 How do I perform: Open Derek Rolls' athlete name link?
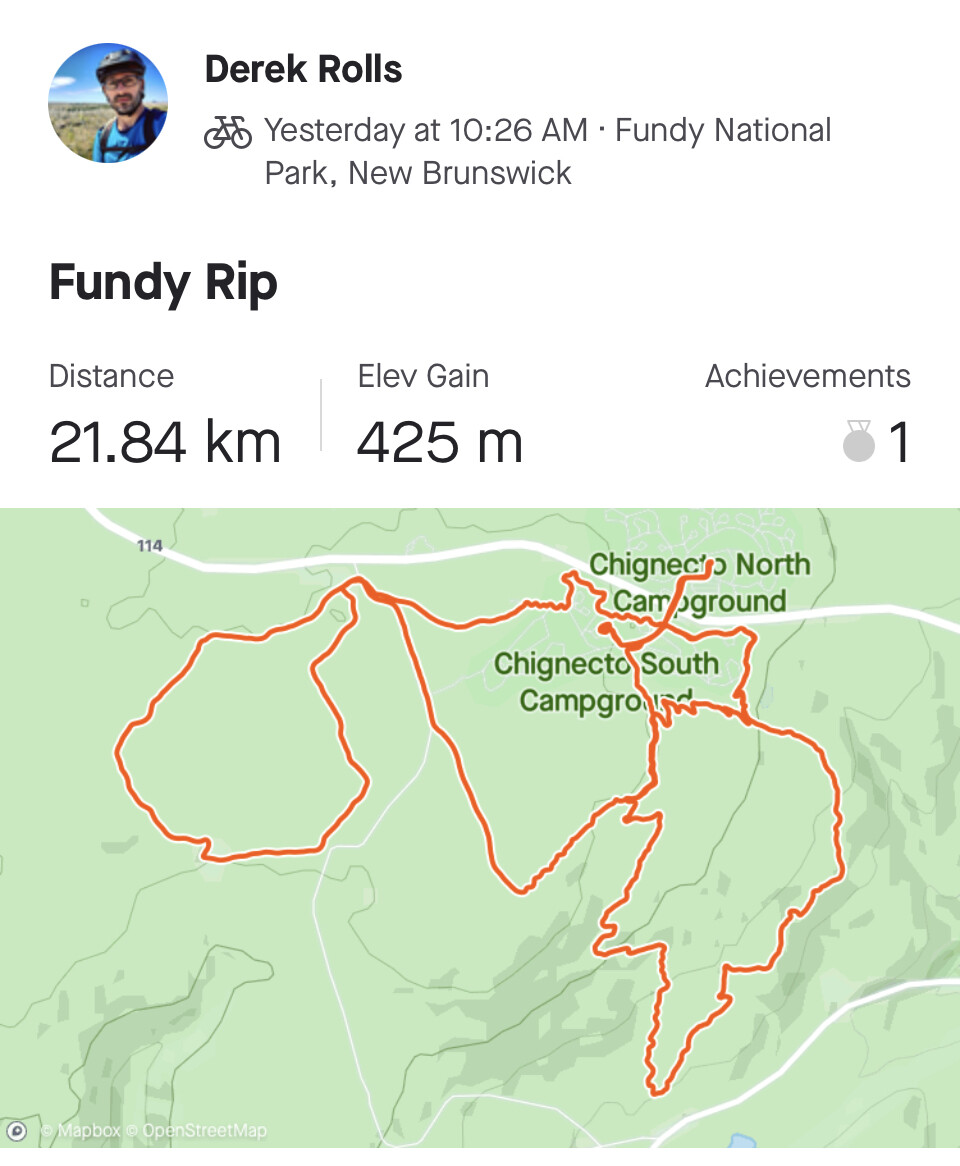click(x=303, y=69)
